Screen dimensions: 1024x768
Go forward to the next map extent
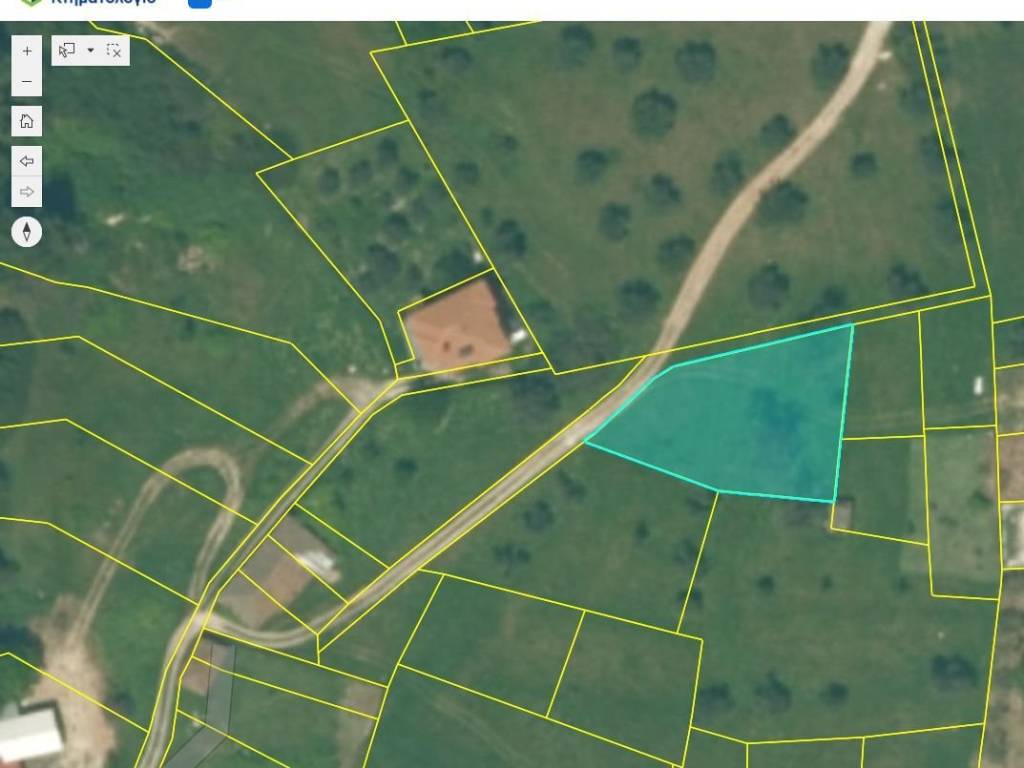coord(27,191)
